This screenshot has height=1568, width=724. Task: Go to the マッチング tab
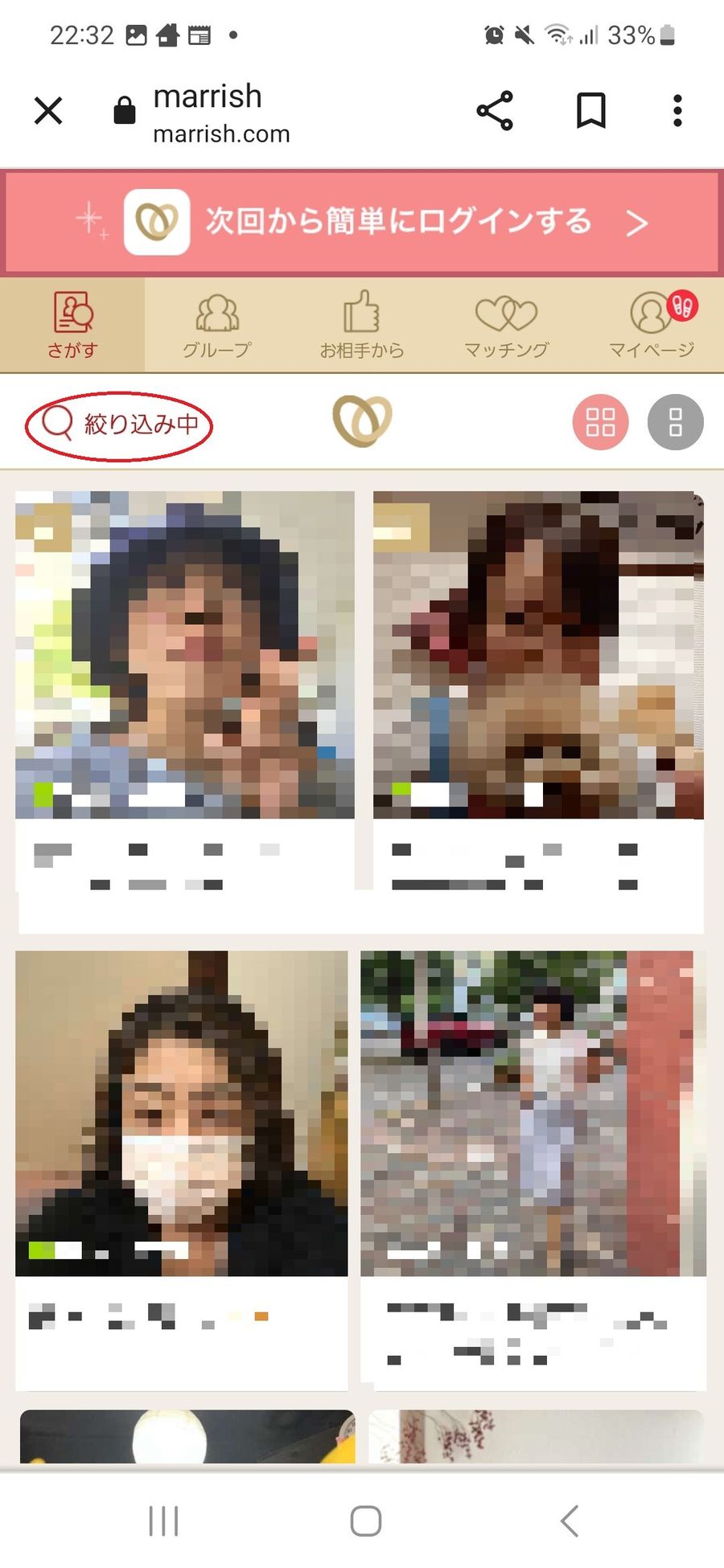point(507,325)
